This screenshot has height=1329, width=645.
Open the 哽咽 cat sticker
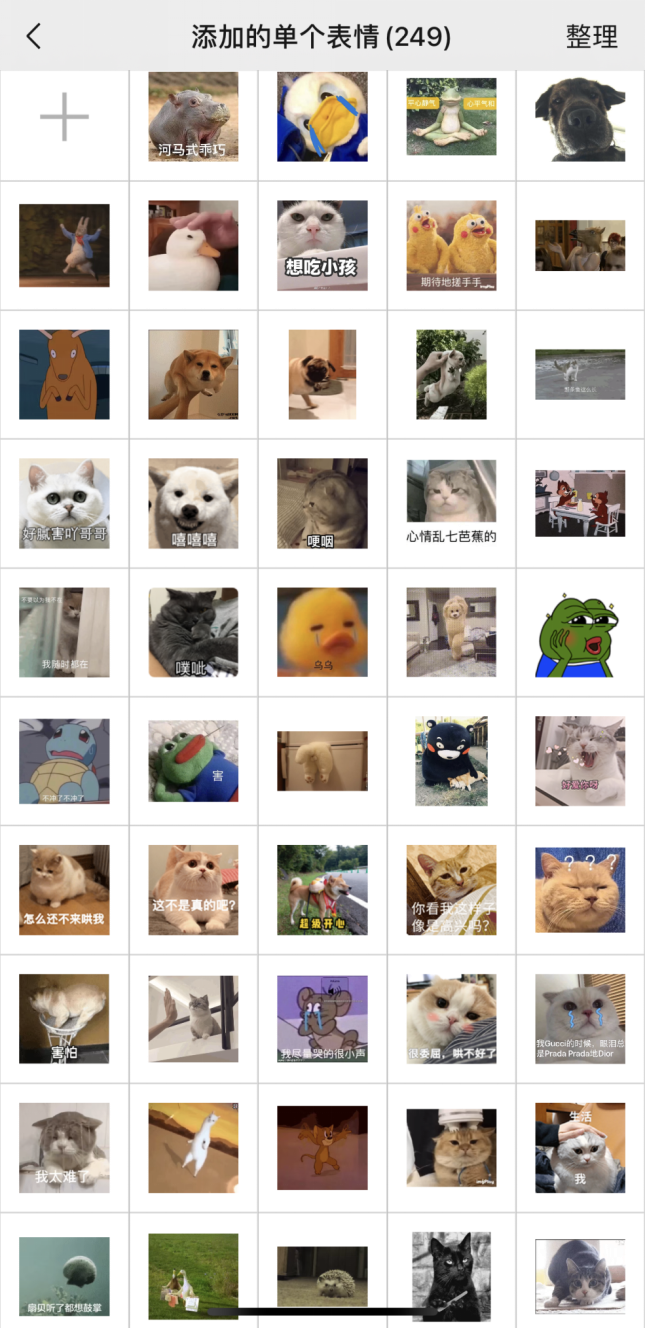coord(322,503)
